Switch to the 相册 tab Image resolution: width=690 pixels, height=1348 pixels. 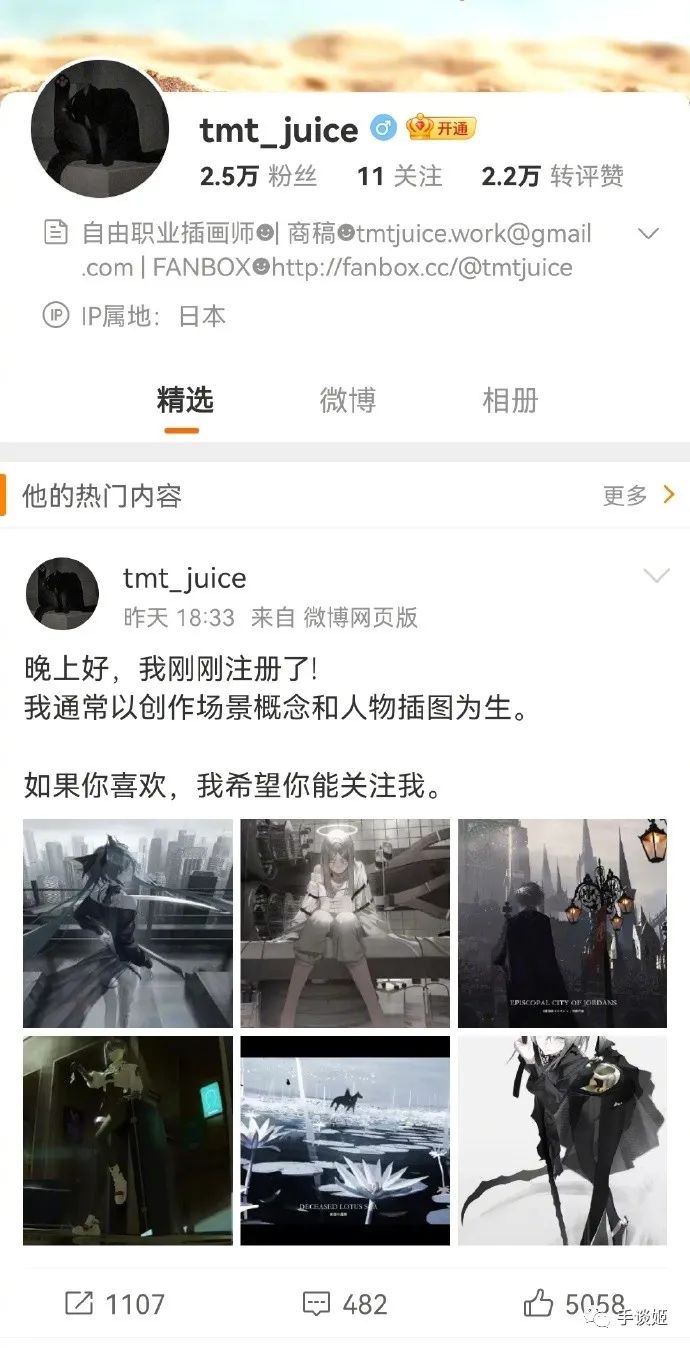510,401
